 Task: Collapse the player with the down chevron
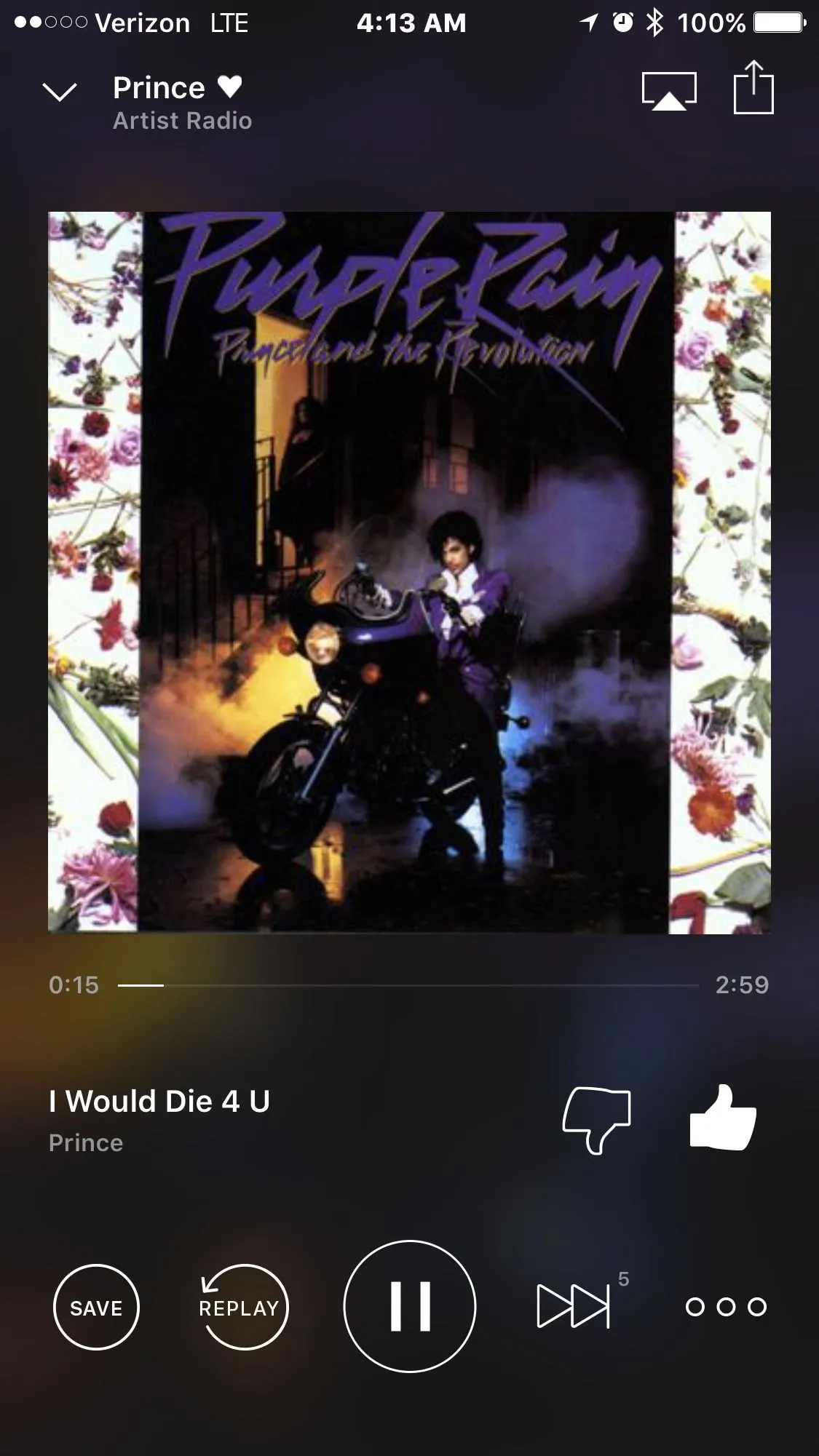(60, 92)
